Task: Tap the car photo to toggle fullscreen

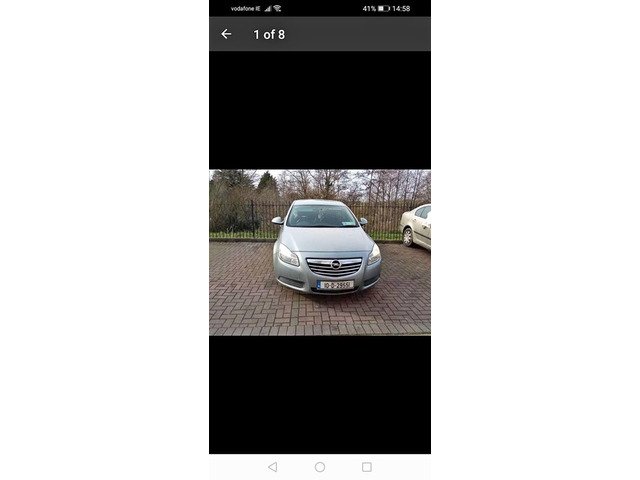Action: point(320,252)
